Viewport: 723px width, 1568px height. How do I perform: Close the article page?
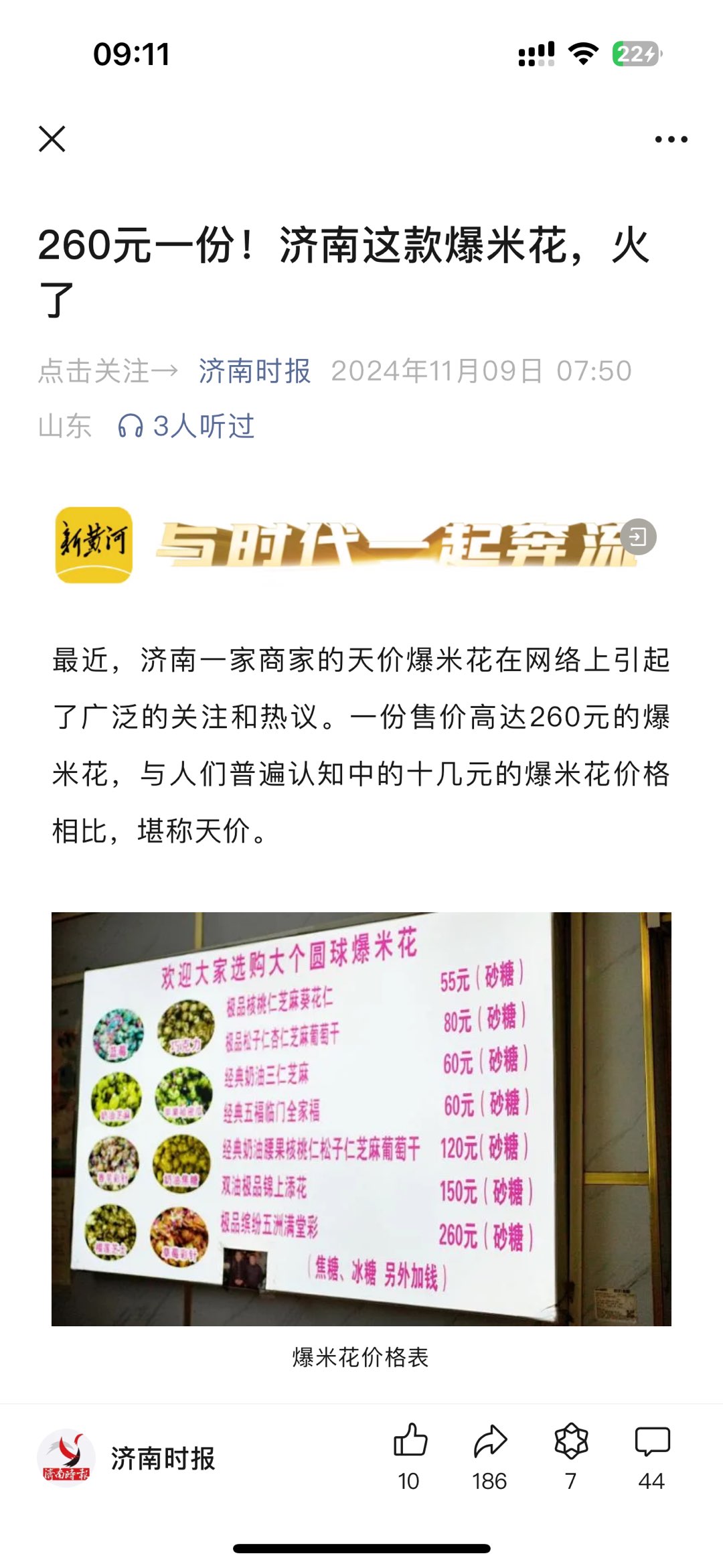pos(52,139)
